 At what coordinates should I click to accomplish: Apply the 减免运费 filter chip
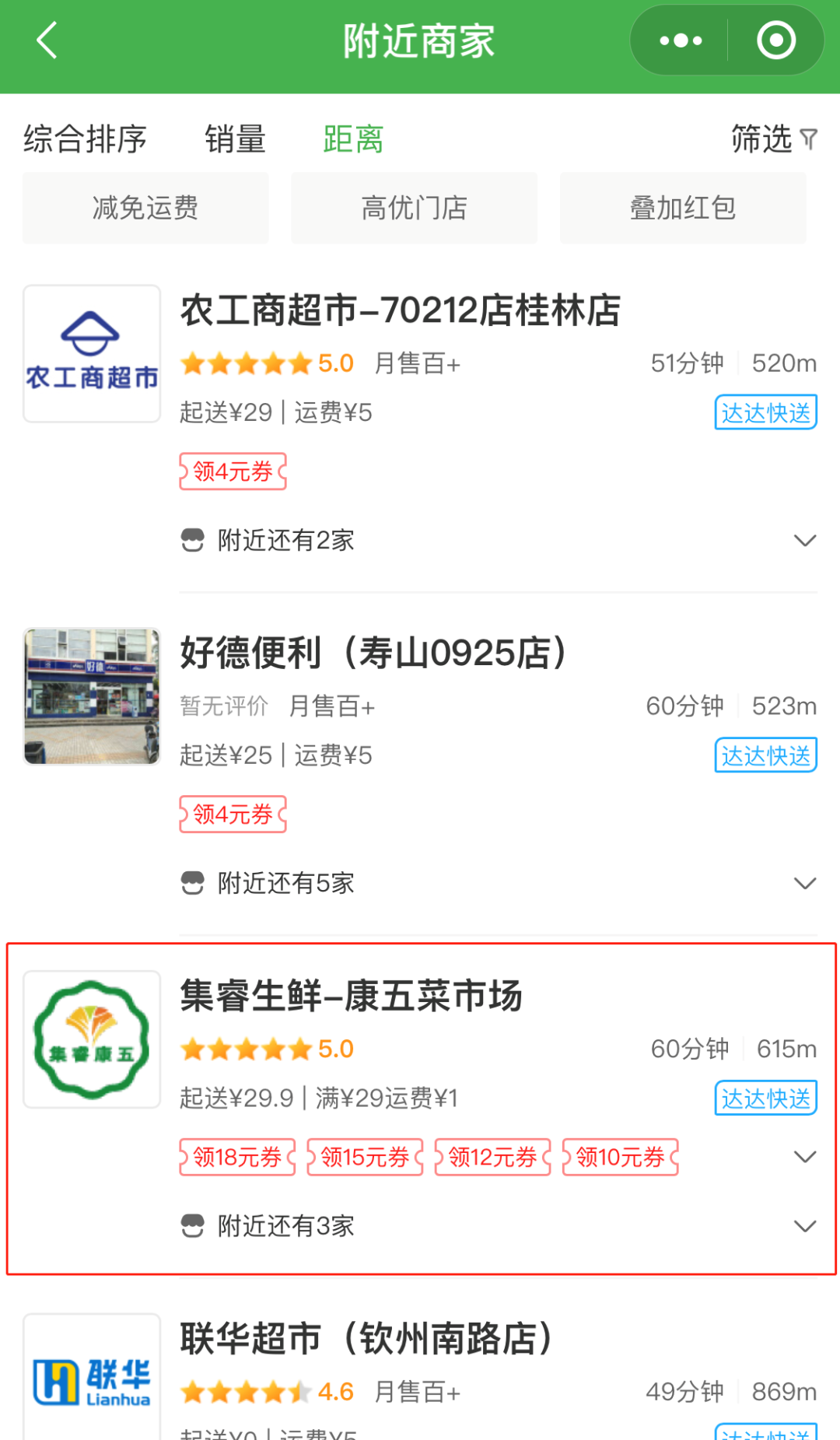[145, 208]
